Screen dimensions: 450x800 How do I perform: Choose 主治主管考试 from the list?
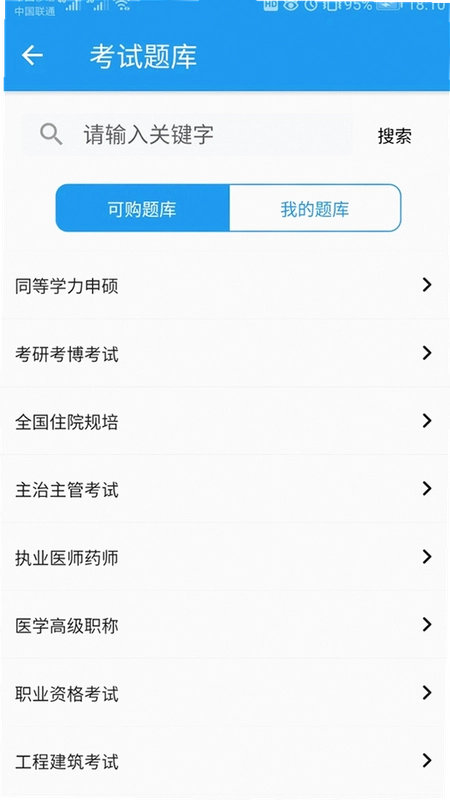[225, 489]
